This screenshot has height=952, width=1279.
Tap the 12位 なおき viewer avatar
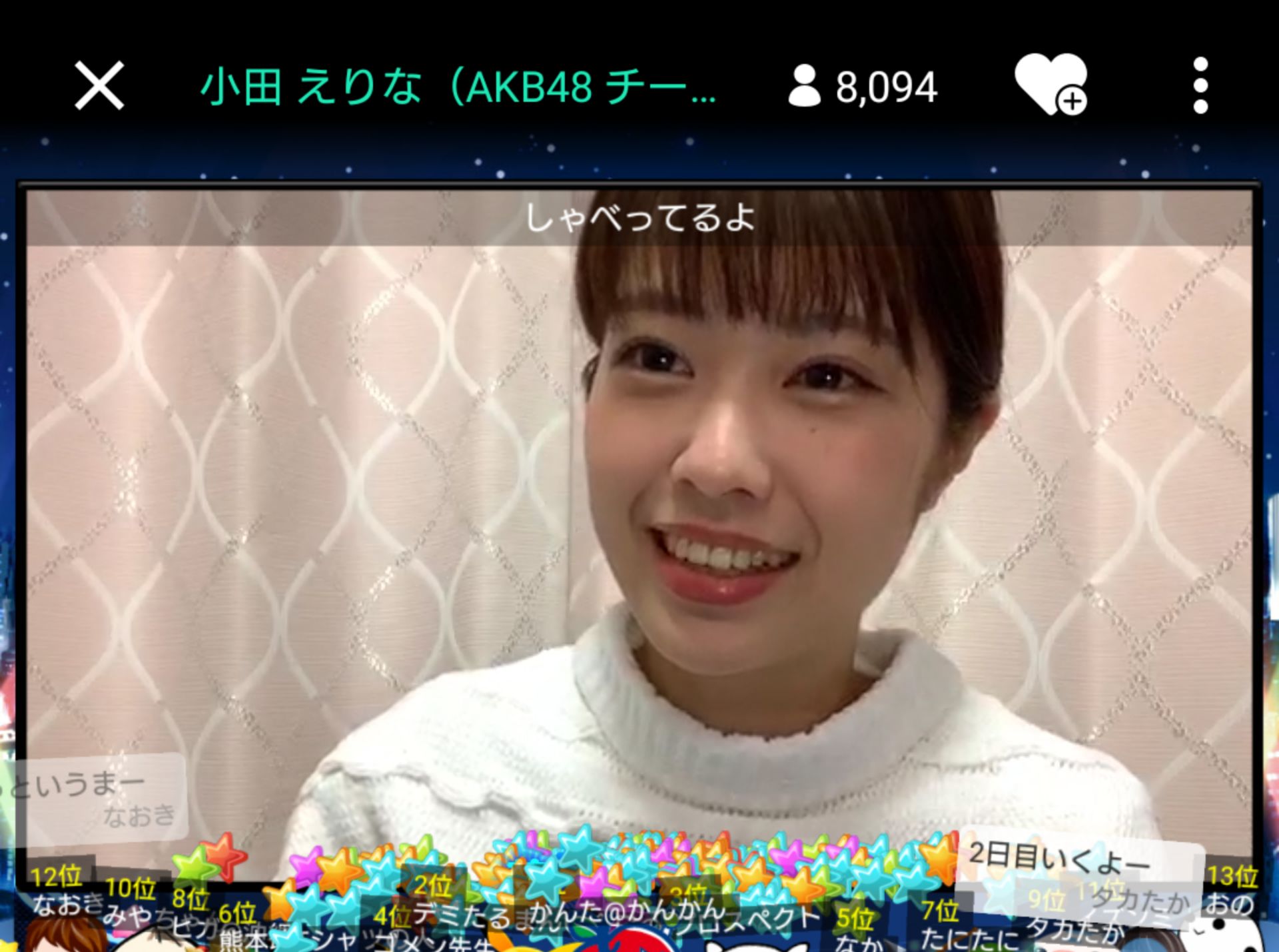(63, 933)
